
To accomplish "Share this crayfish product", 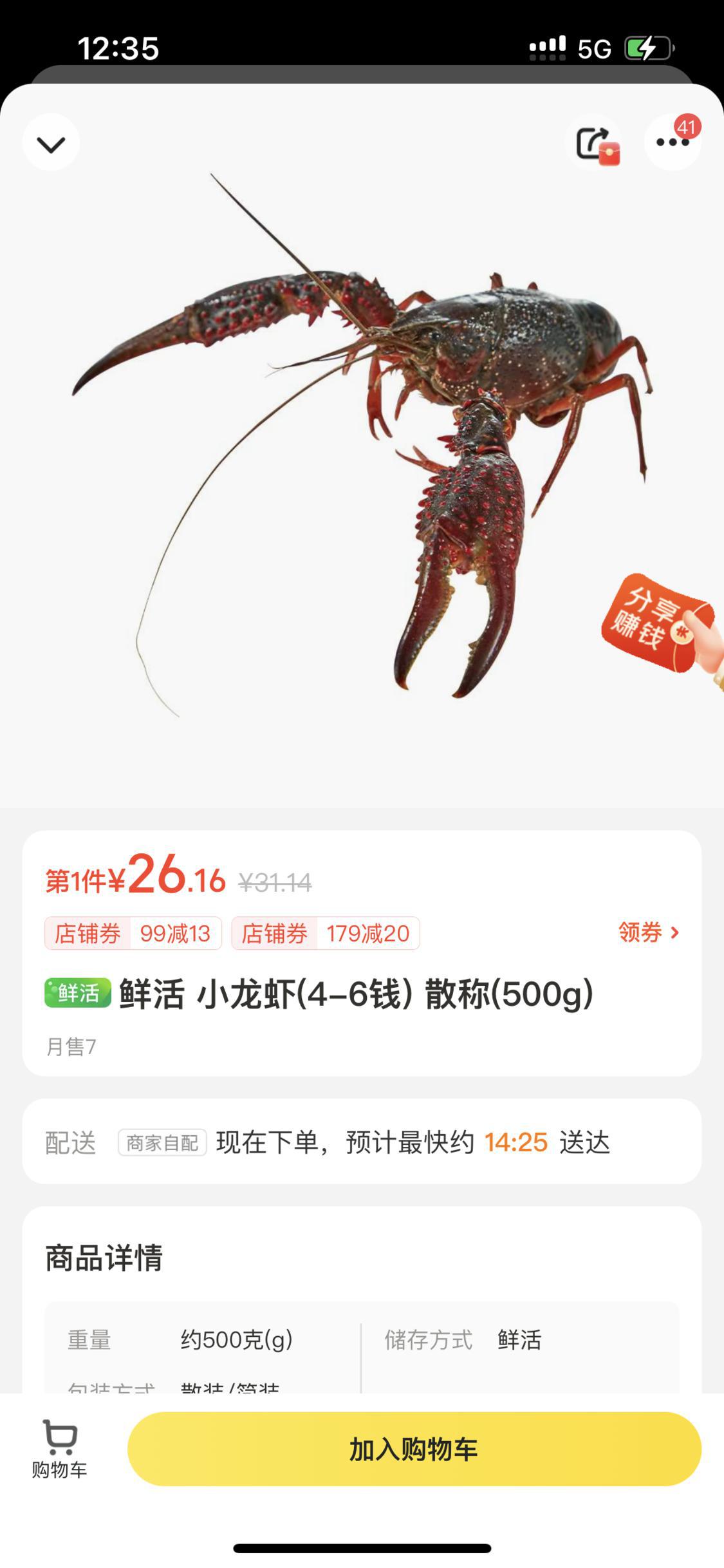I will [595, 142].
